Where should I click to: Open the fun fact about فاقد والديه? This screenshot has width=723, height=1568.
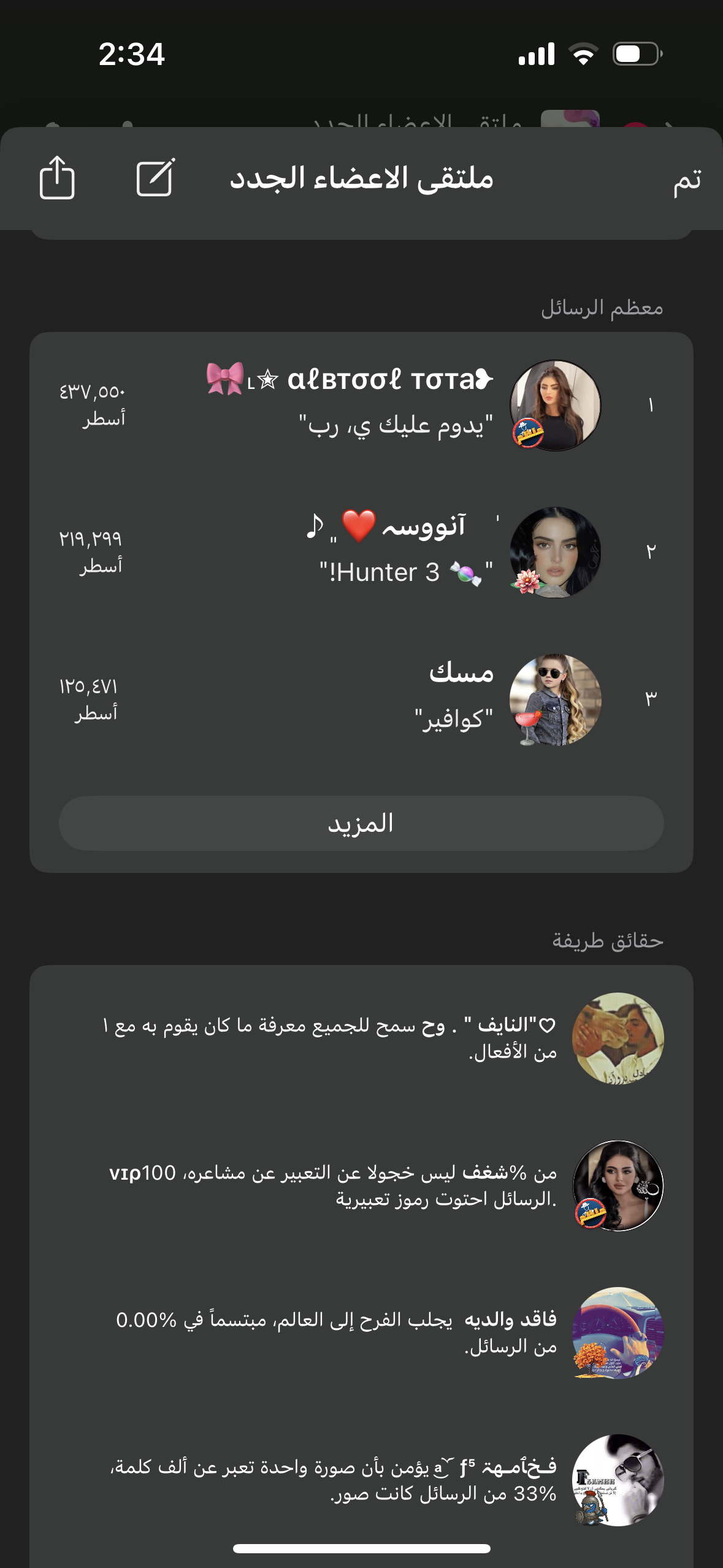(361, 1332)
